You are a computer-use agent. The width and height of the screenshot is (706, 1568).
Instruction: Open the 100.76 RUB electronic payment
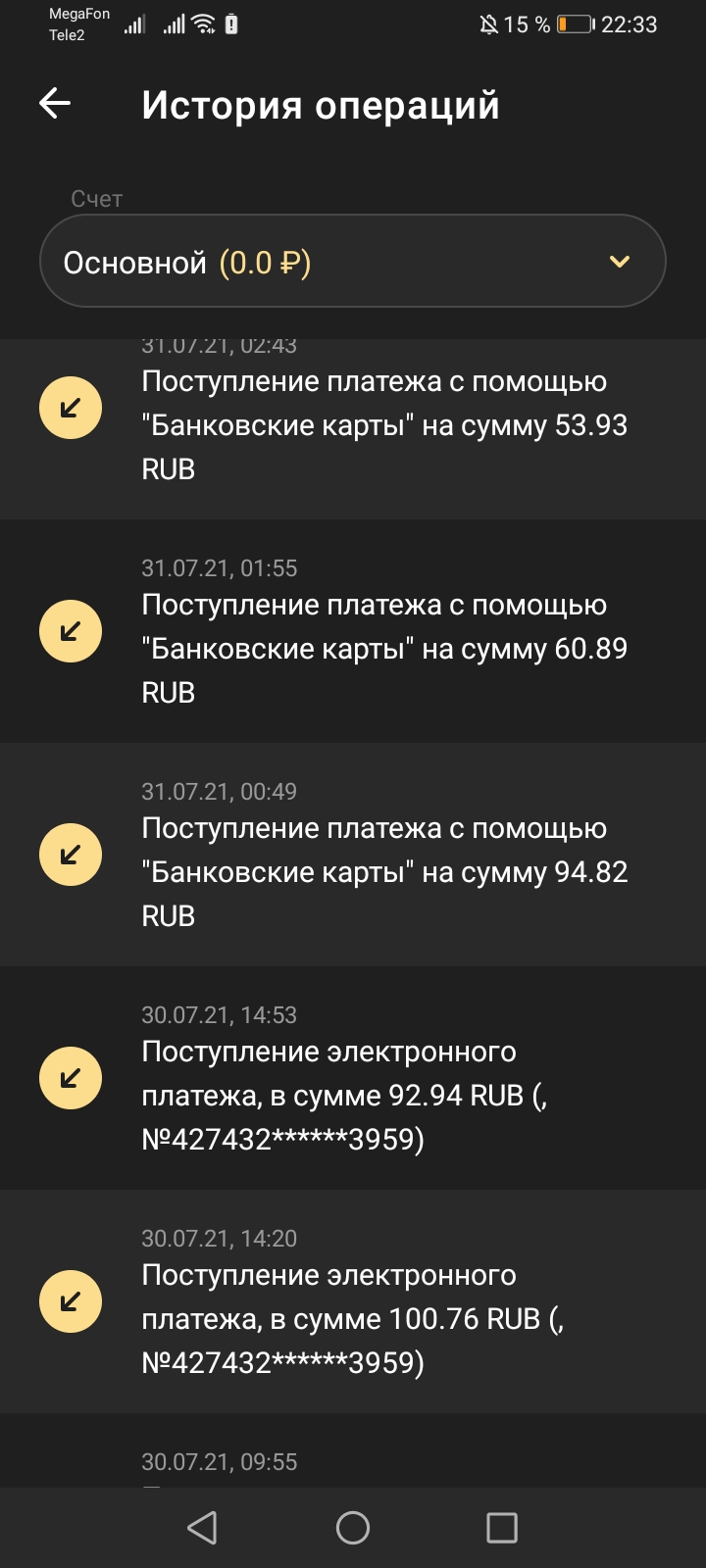[x=382, y=1301]
